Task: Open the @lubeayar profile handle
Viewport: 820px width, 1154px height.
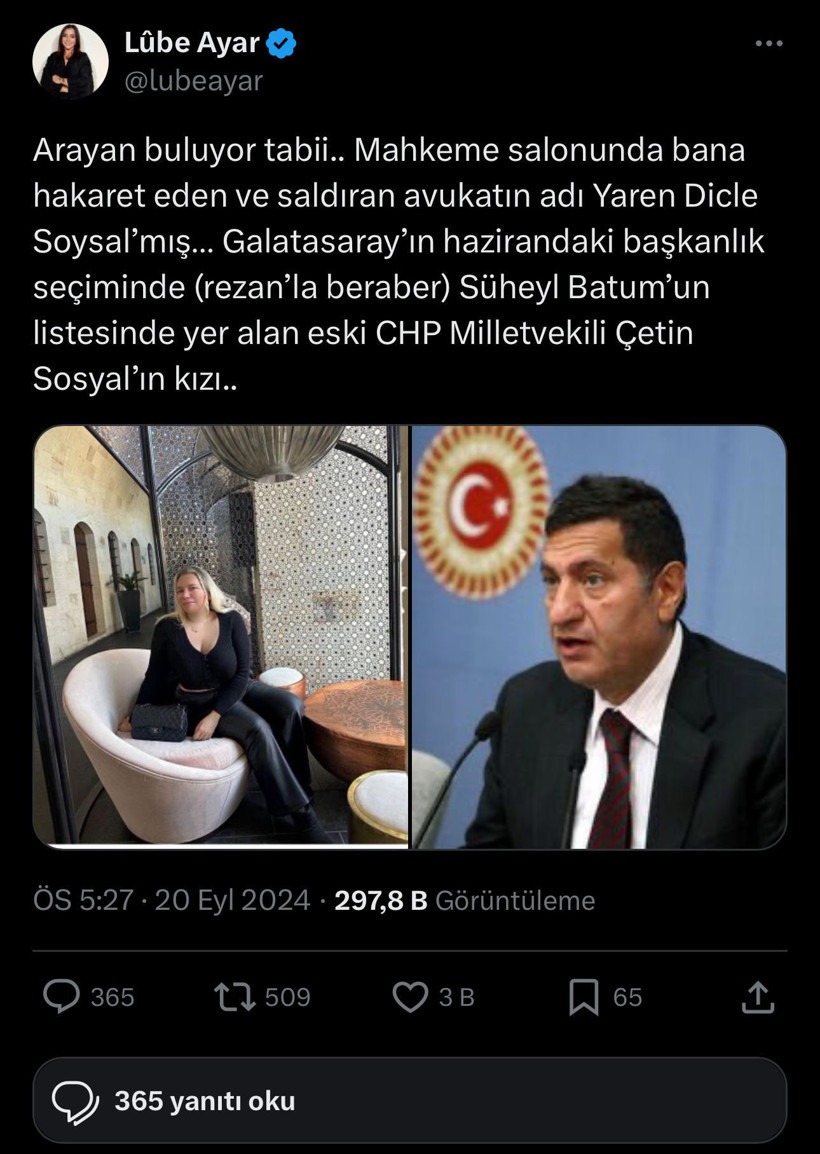Action: tap(193, 81)
